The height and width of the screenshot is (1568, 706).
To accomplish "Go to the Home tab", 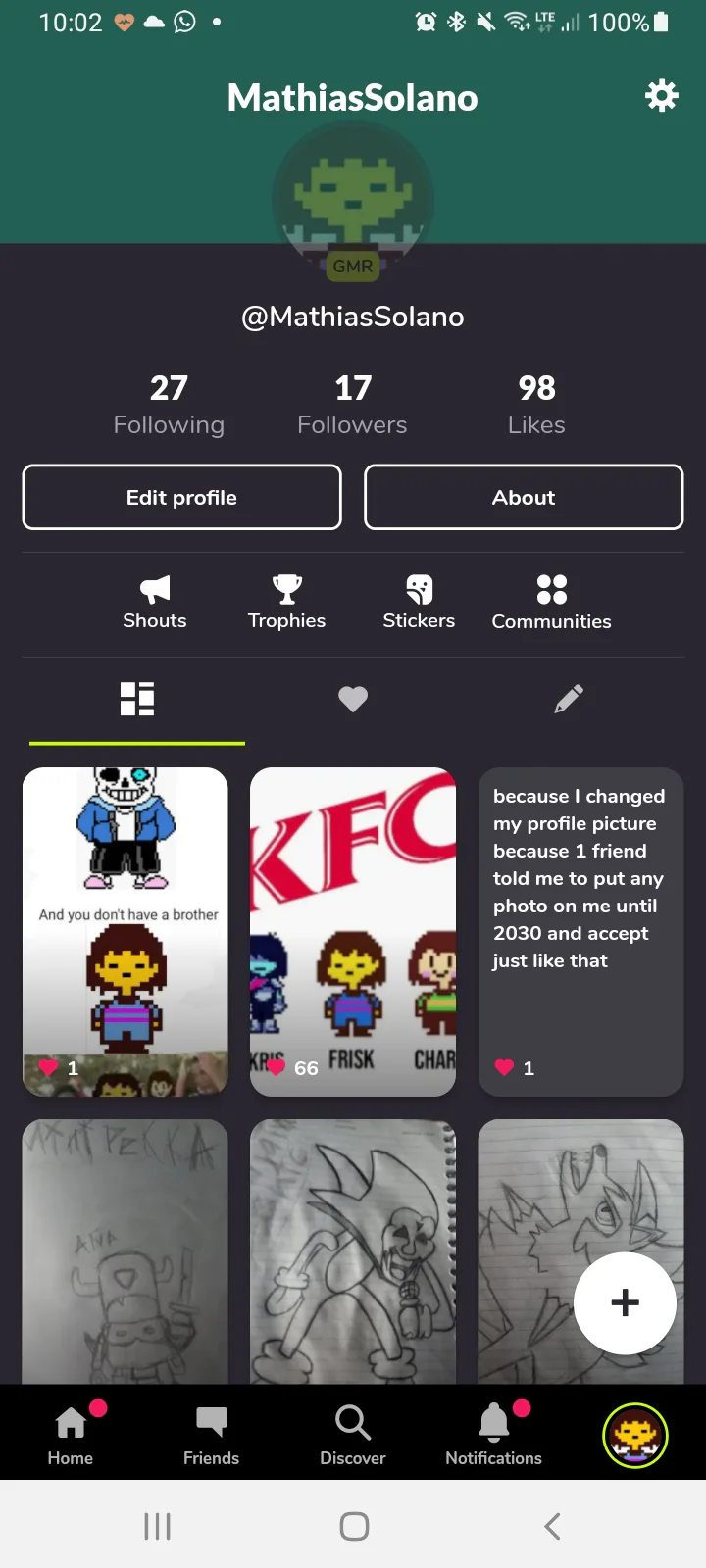I will click(x=71, y=1433).
